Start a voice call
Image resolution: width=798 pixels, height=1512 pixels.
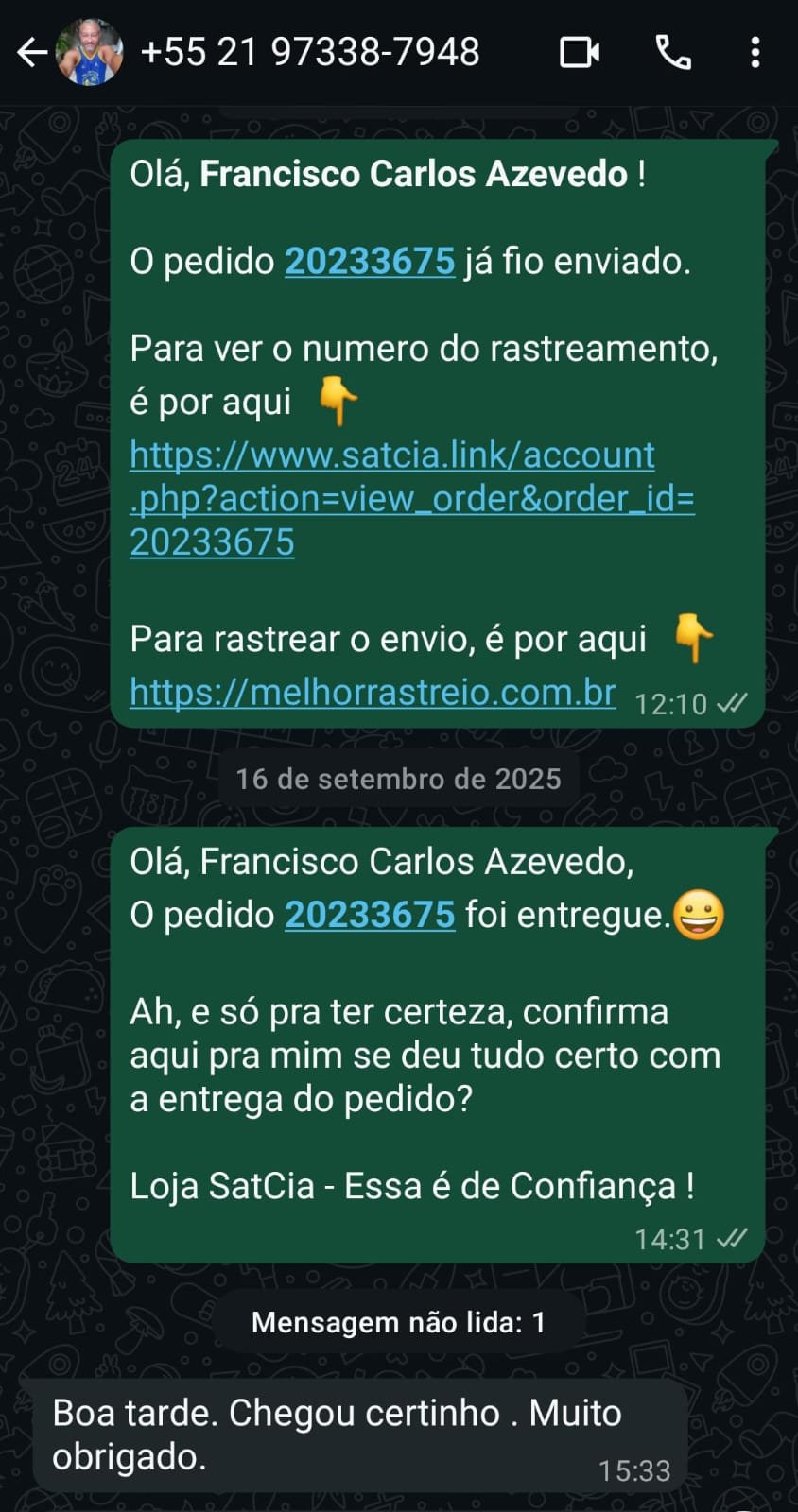673,52
